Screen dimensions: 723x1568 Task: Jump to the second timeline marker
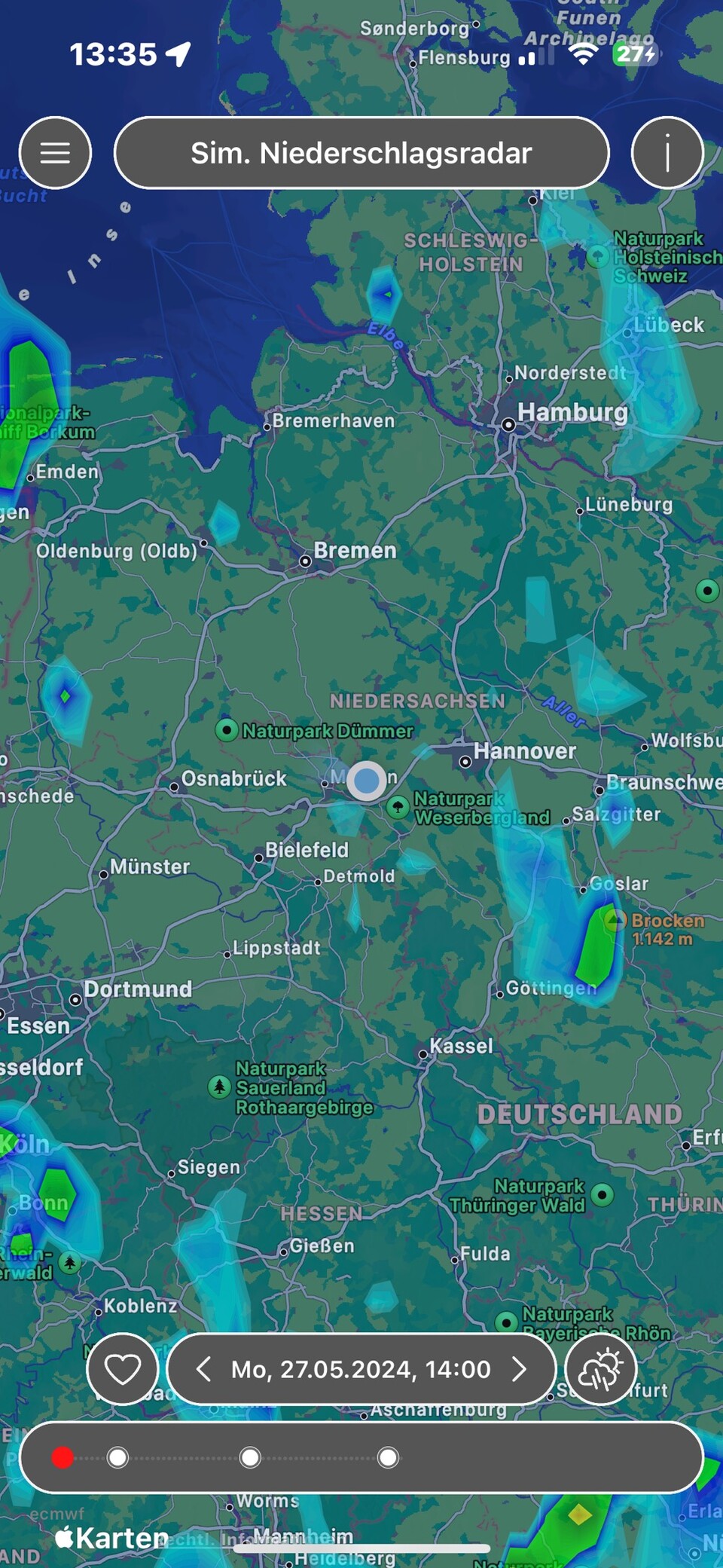tap(117, 1458)
